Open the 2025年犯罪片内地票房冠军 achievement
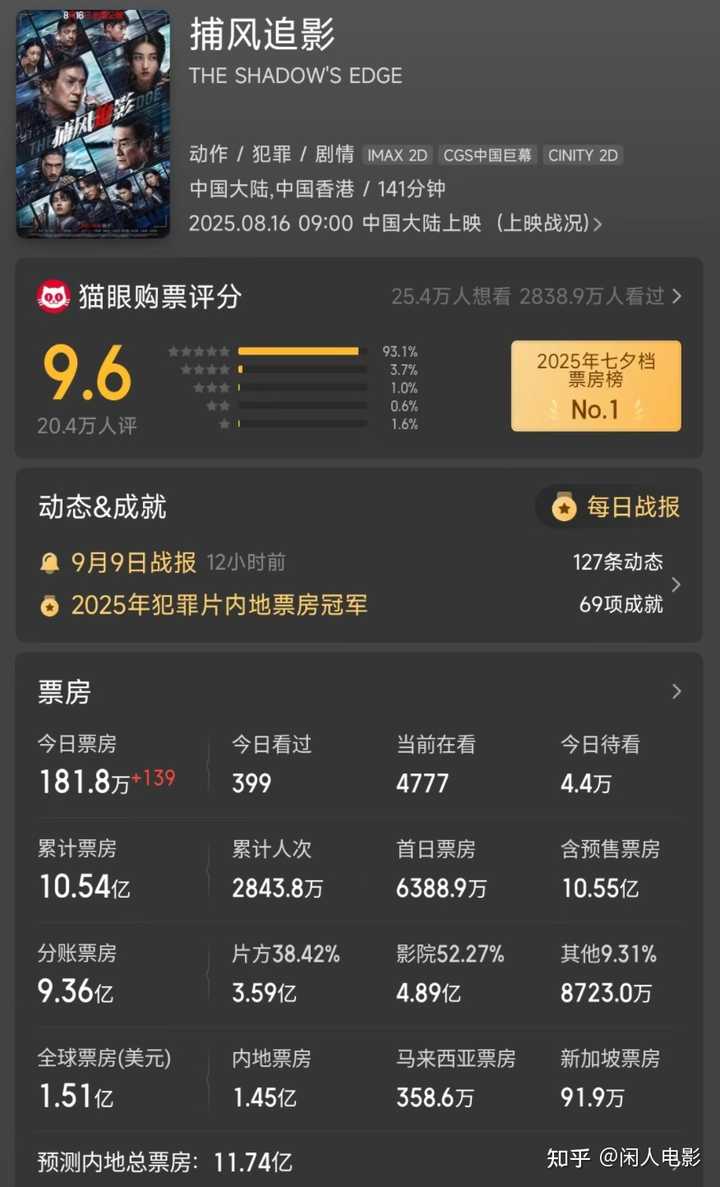This screenshot has height=1187, width=720. (218, 605)
